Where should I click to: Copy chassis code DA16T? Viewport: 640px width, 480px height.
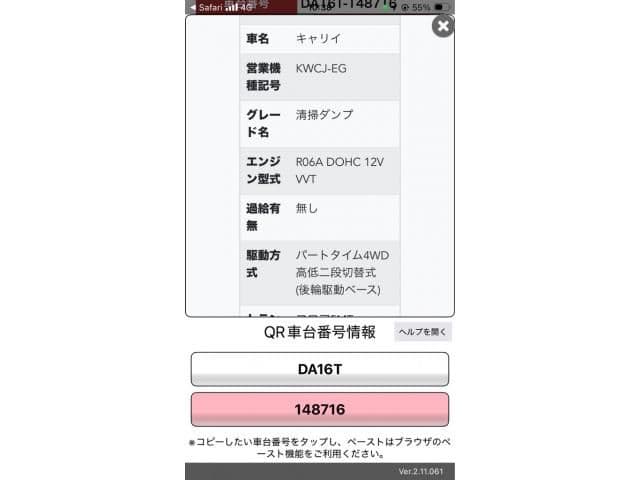[319, 369]
